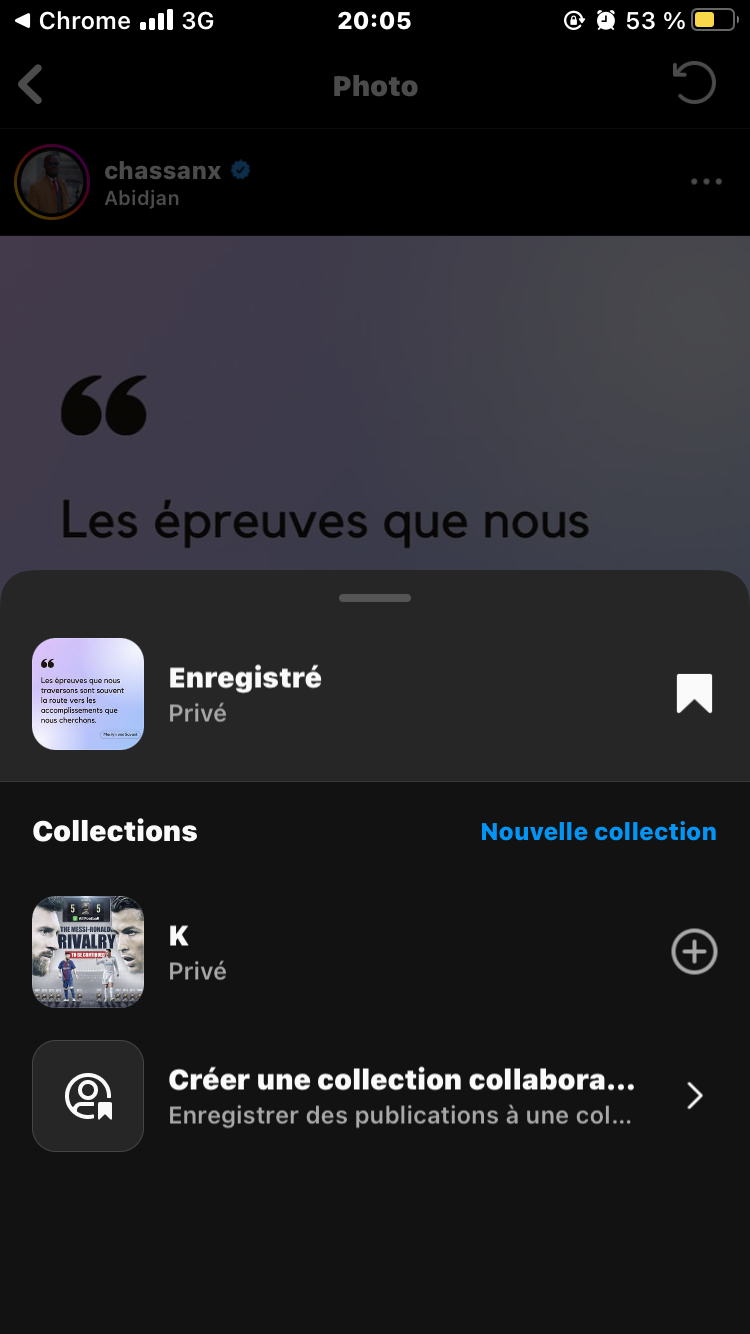Viewport: 750px width, 1334px height.
Task: Add post to the K collection
Action: [694, 951]
